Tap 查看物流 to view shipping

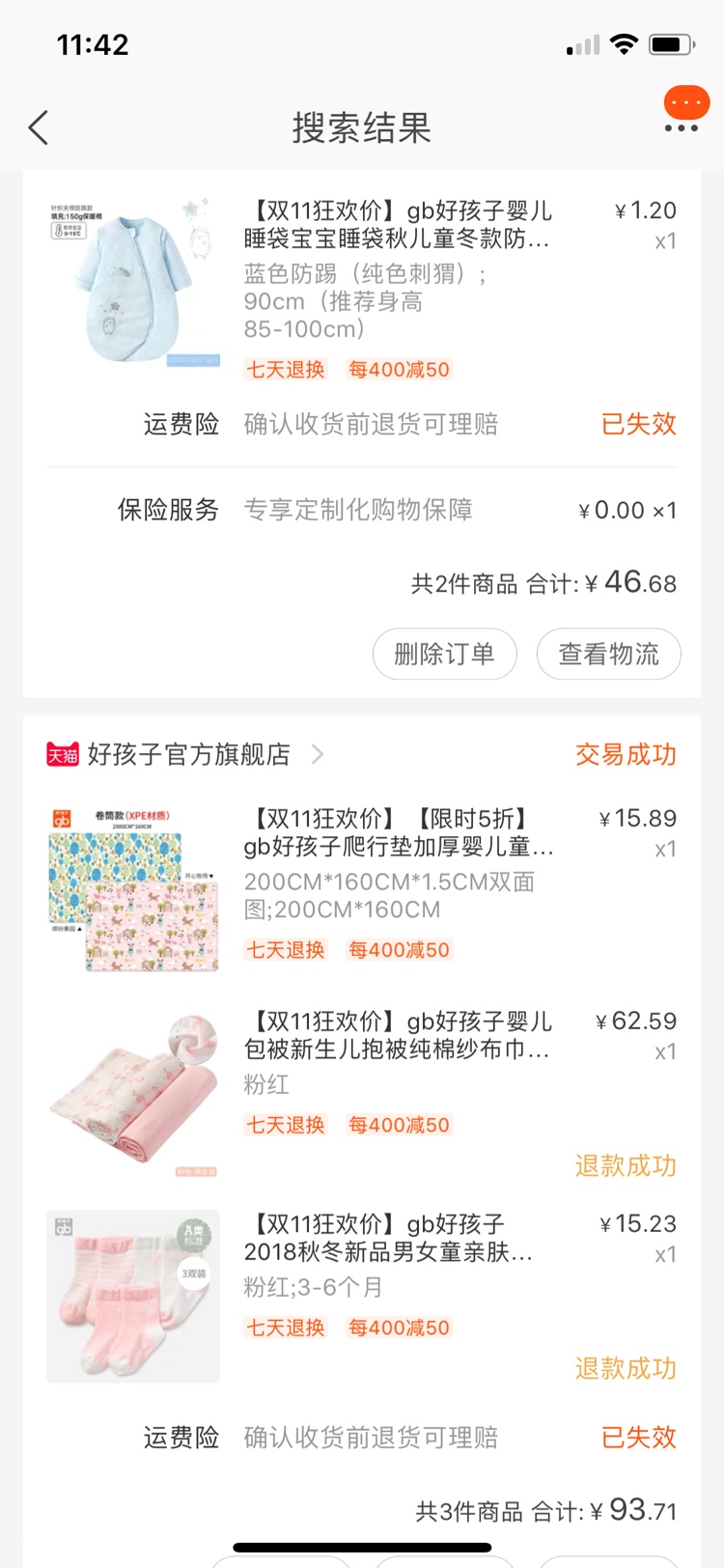(x=608, y=654)
